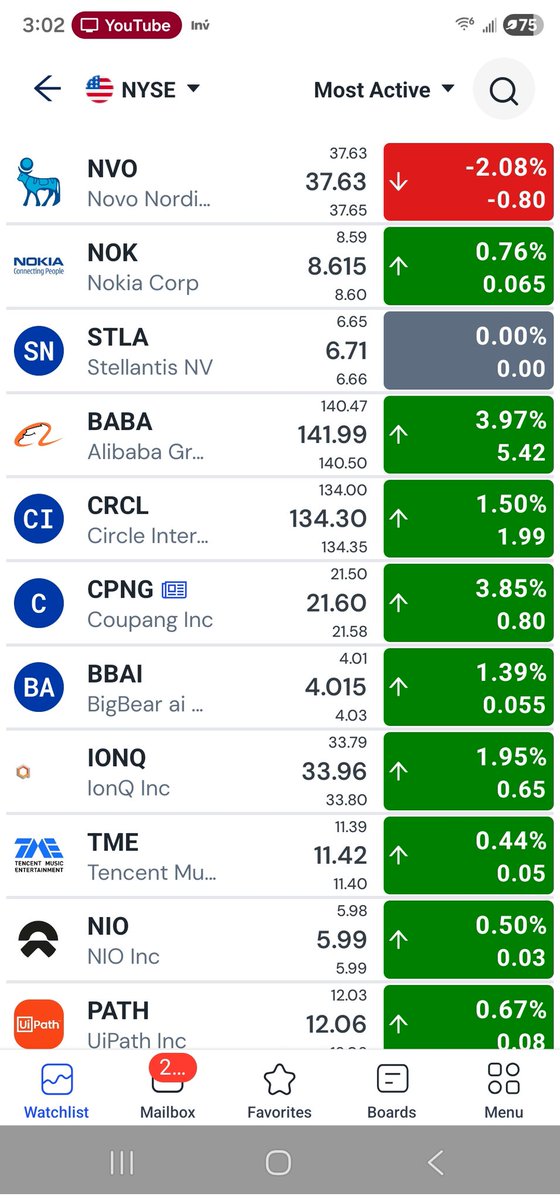Open CPNG Coupang Inc quote
Screen dimensions: 560x1200
pyautogui.click(x=280, y=602)
